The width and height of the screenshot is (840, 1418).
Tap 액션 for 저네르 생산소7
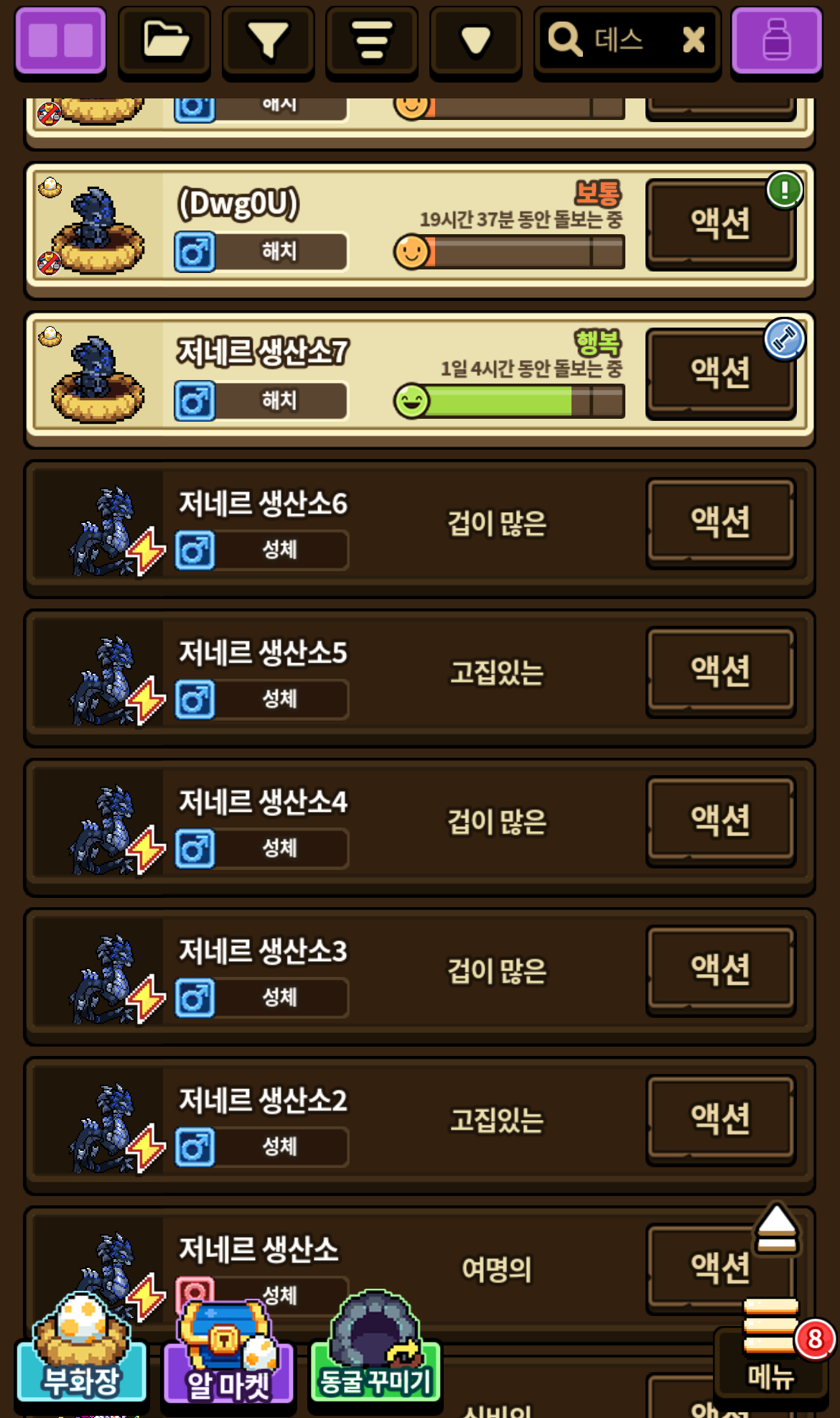[x=720, y=373]
